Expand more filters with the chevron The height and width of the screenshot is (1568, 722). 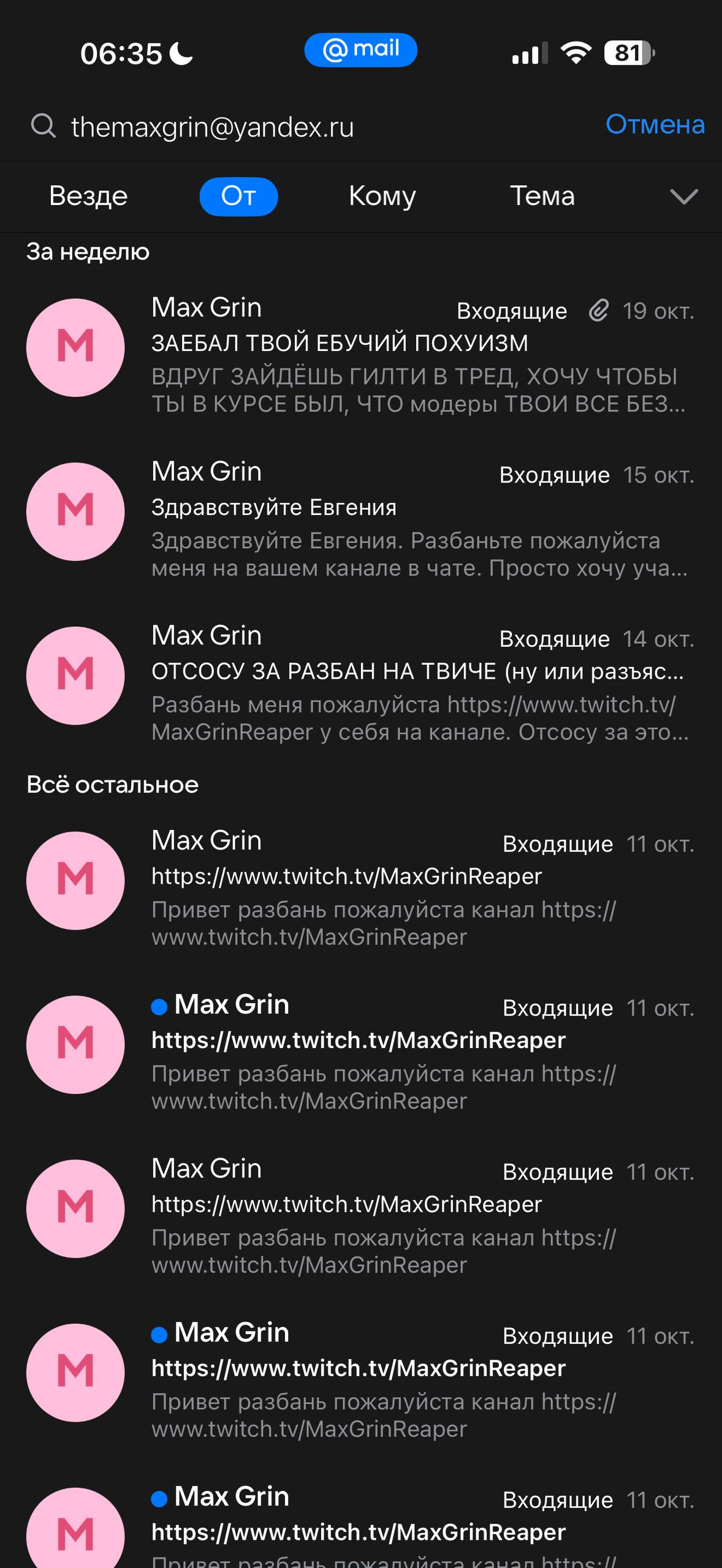tap(683, 197)
